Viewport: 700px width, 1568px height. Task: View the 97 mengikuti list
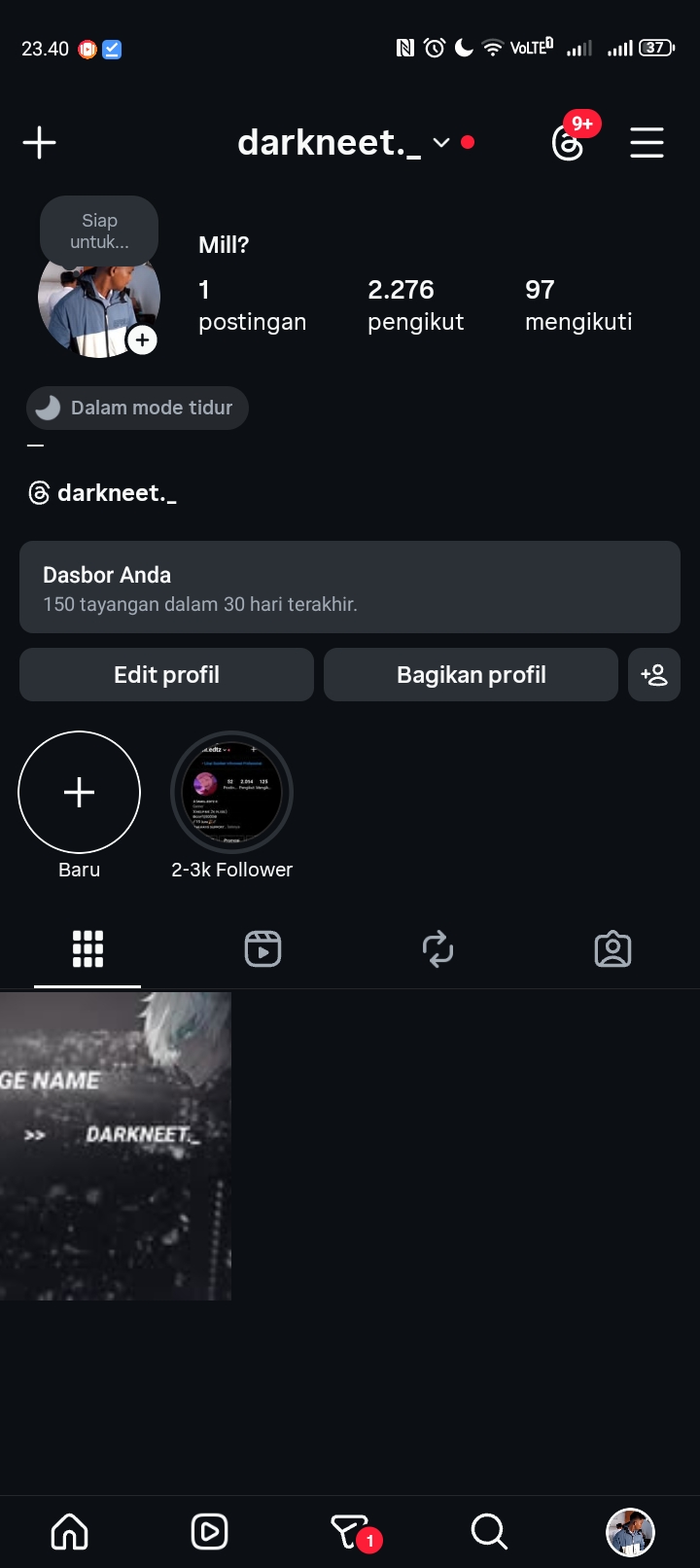pos(577,304)
